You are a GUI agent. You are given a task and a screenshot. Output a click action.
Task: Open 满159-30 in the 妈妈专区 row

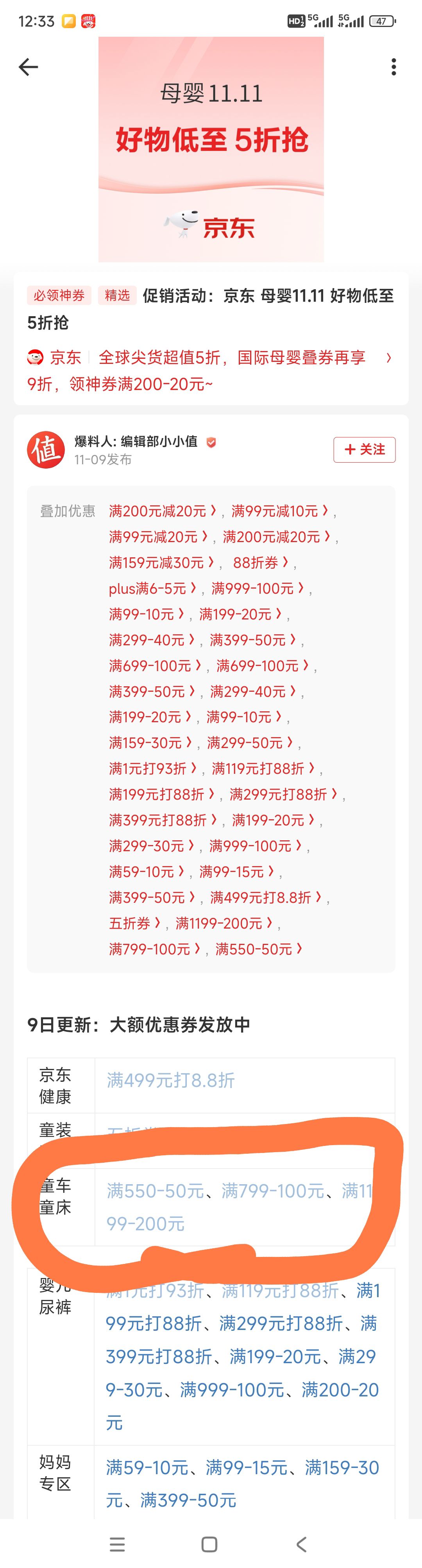click(x=343, y=1468)
